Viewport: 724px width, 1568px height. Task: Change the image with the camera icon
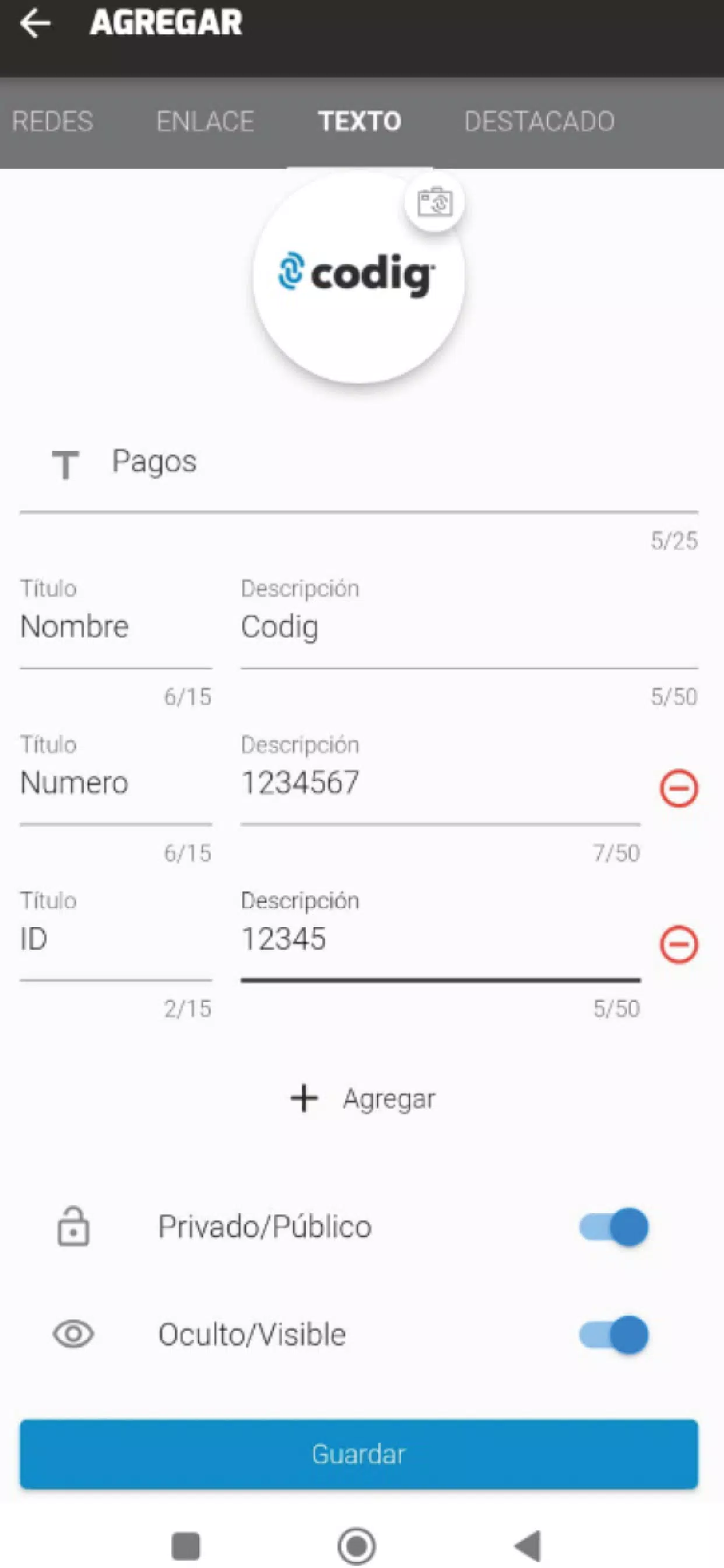point(434,202)
